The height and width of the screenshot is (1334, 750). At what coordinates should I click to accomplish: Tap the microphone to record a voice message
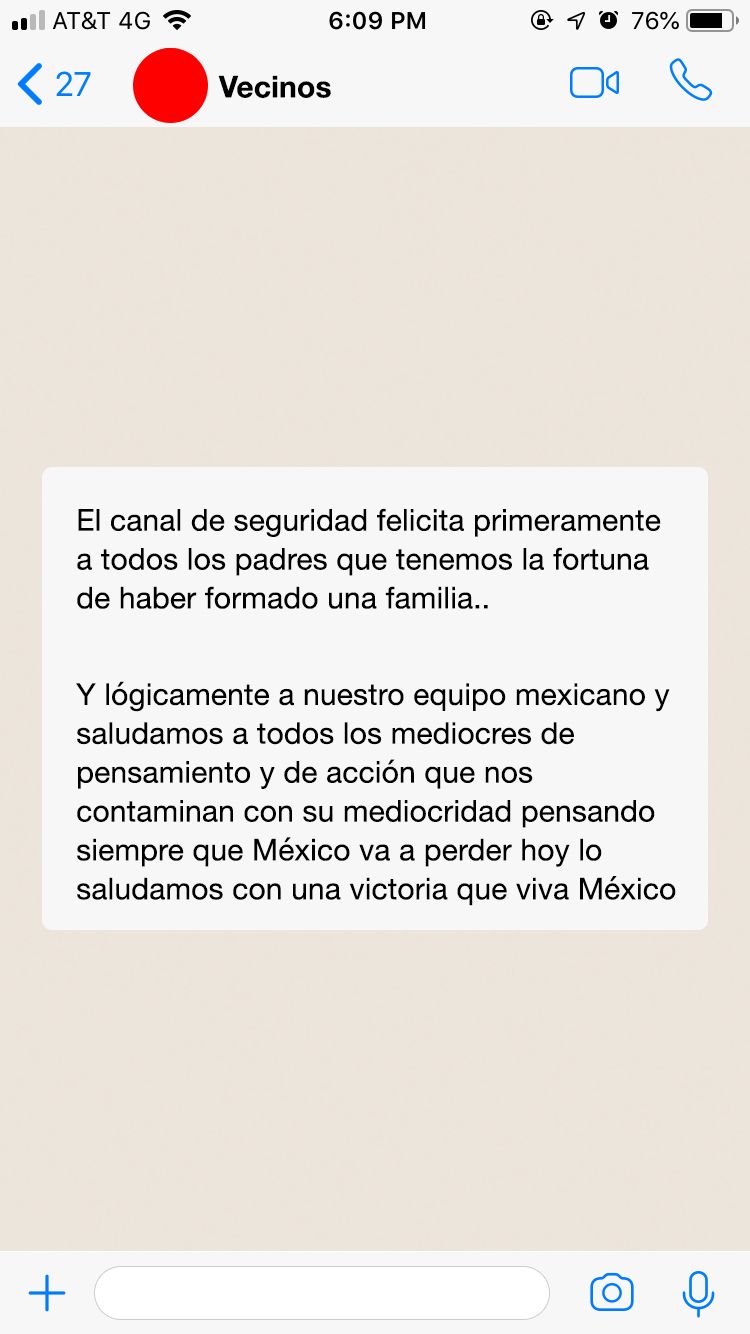click(698, 1293)
